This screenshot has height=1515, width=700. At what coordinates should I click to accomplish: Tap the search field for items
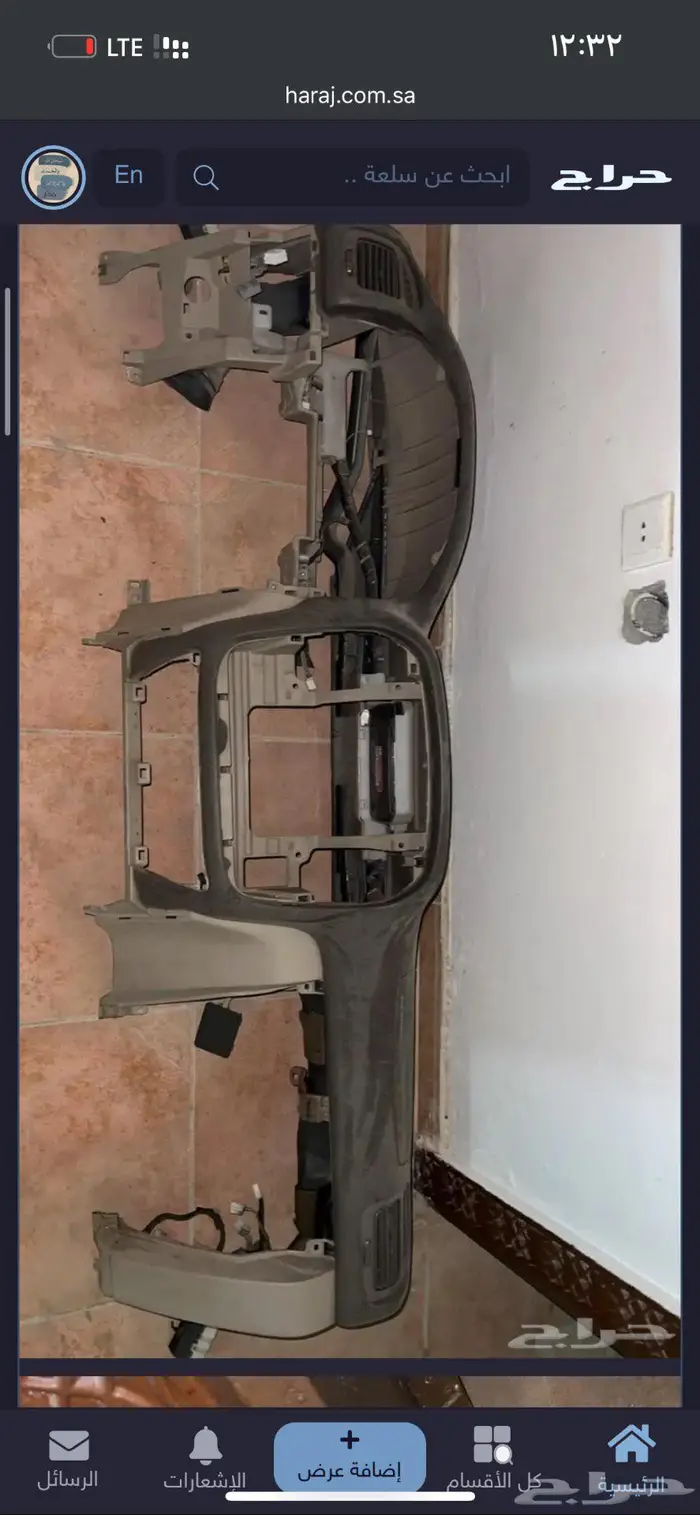(352, 177)
